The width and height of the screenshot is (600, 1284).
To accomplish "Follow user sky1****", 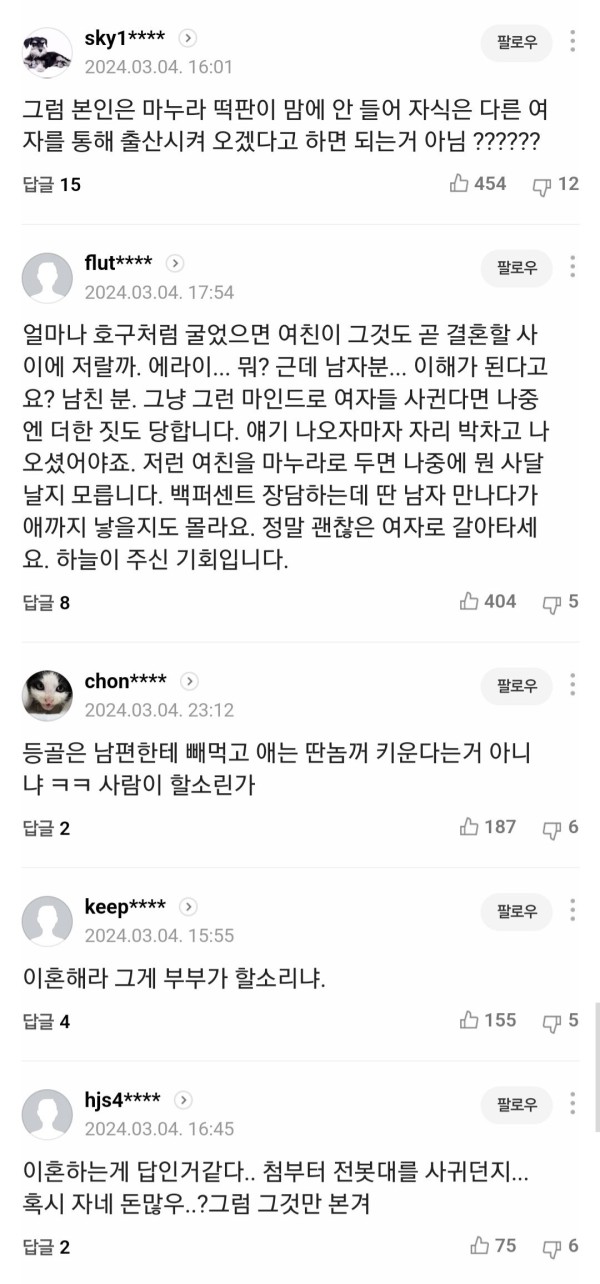I will tap(516, 42).
